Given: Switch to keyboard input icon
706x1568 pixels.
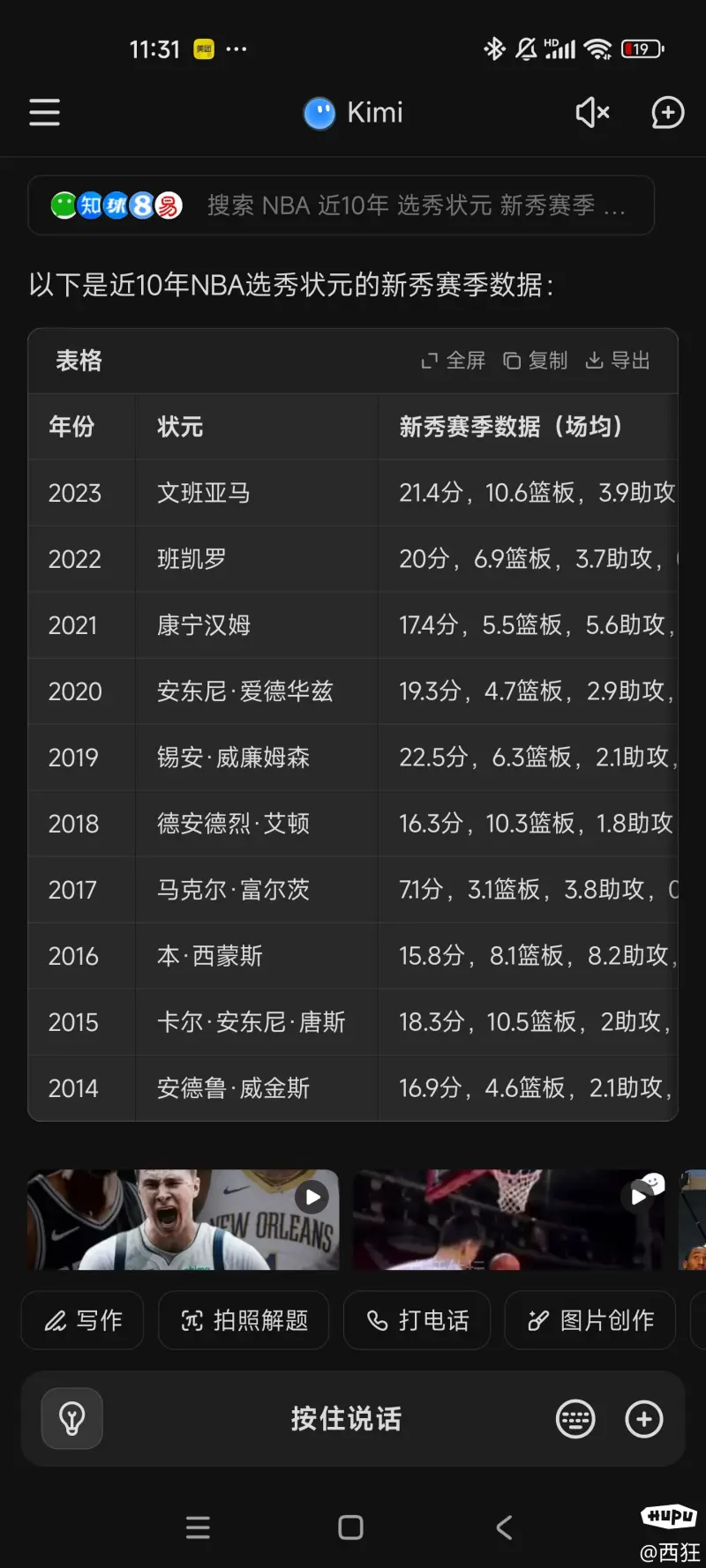Looking at the screenshot, I should [575, 1419].
